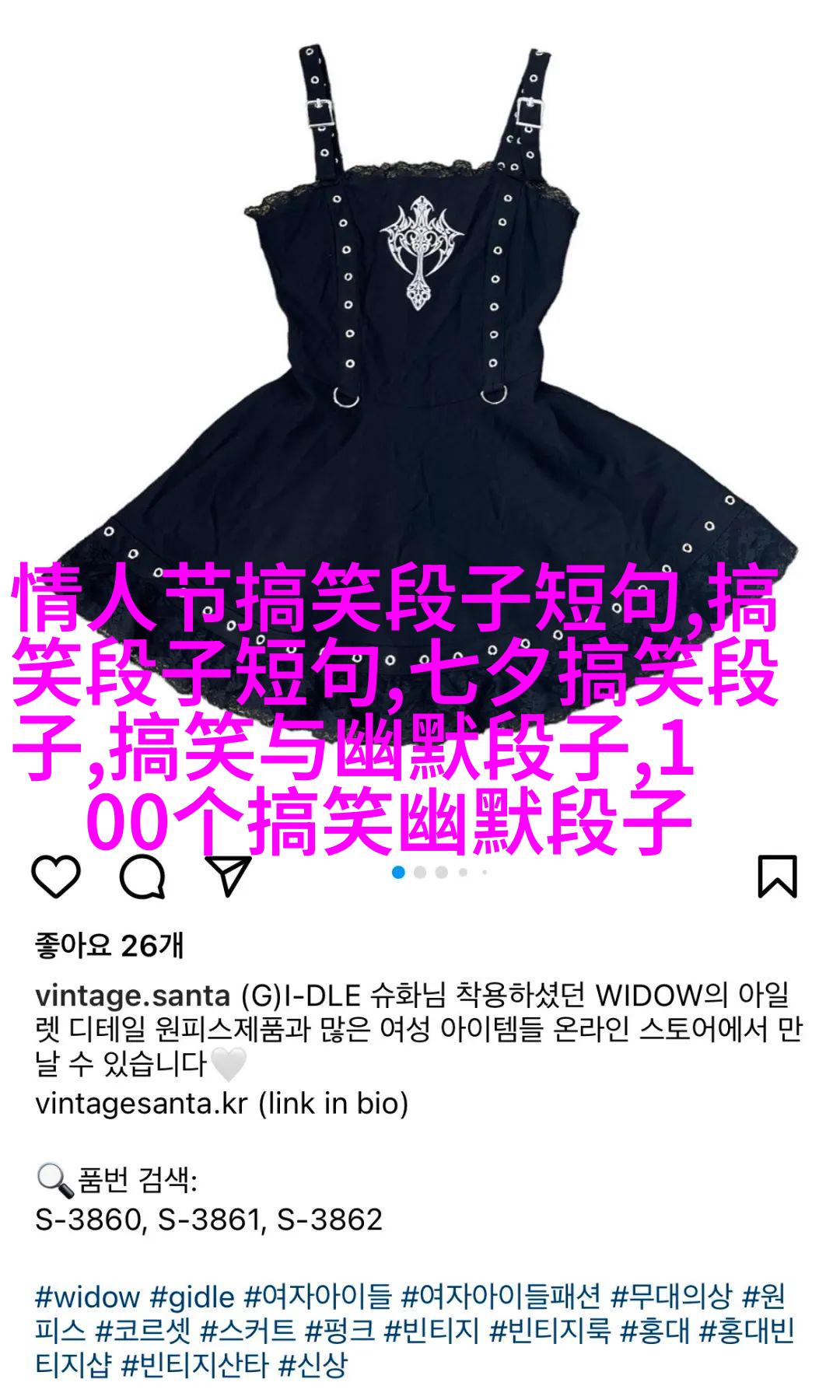View who liked via 좋아요 26개
Image resolution: width=840 pixels, height=1400 pixels.
(109, 946)
